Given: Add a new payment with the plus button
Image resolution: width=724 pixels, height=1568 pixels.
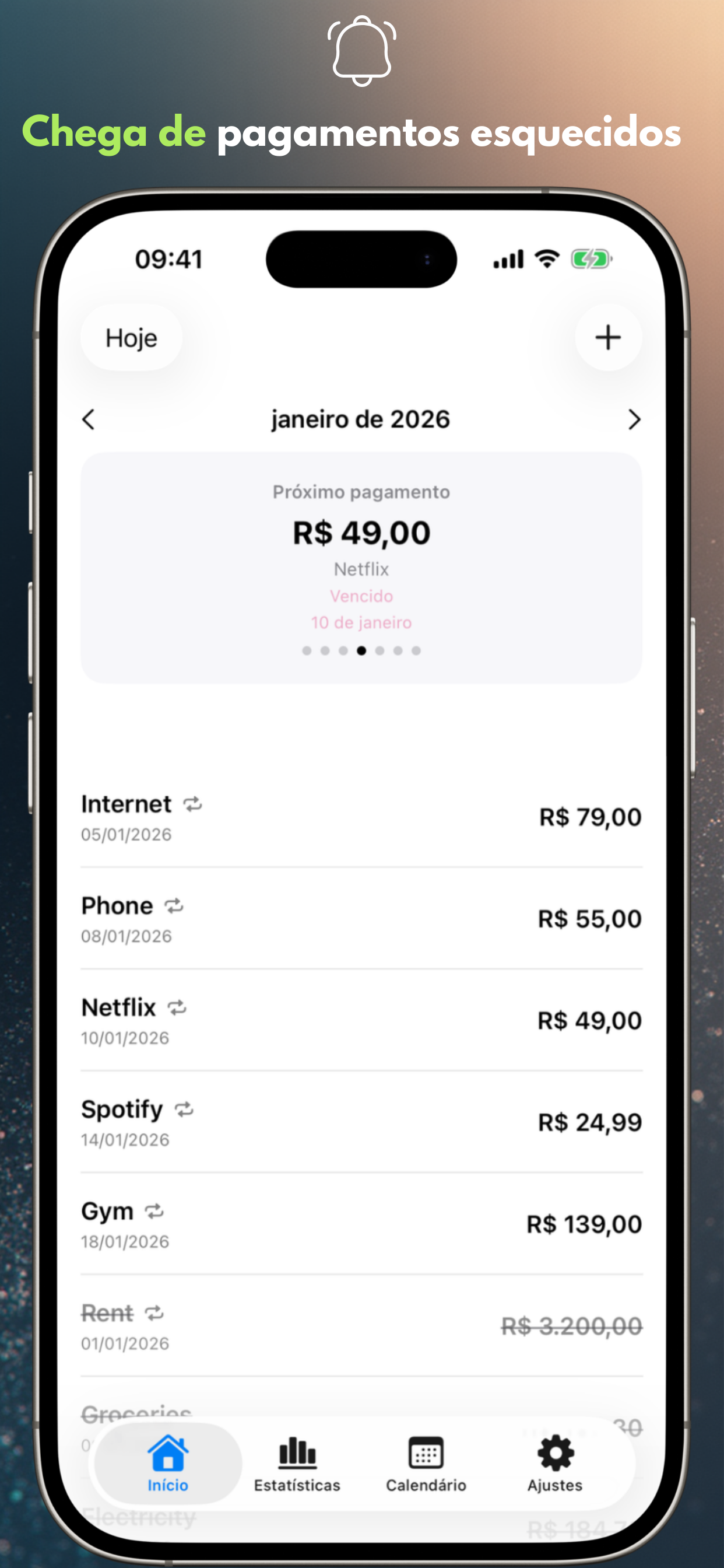Looking at the screenshot, I should [608, 338].
